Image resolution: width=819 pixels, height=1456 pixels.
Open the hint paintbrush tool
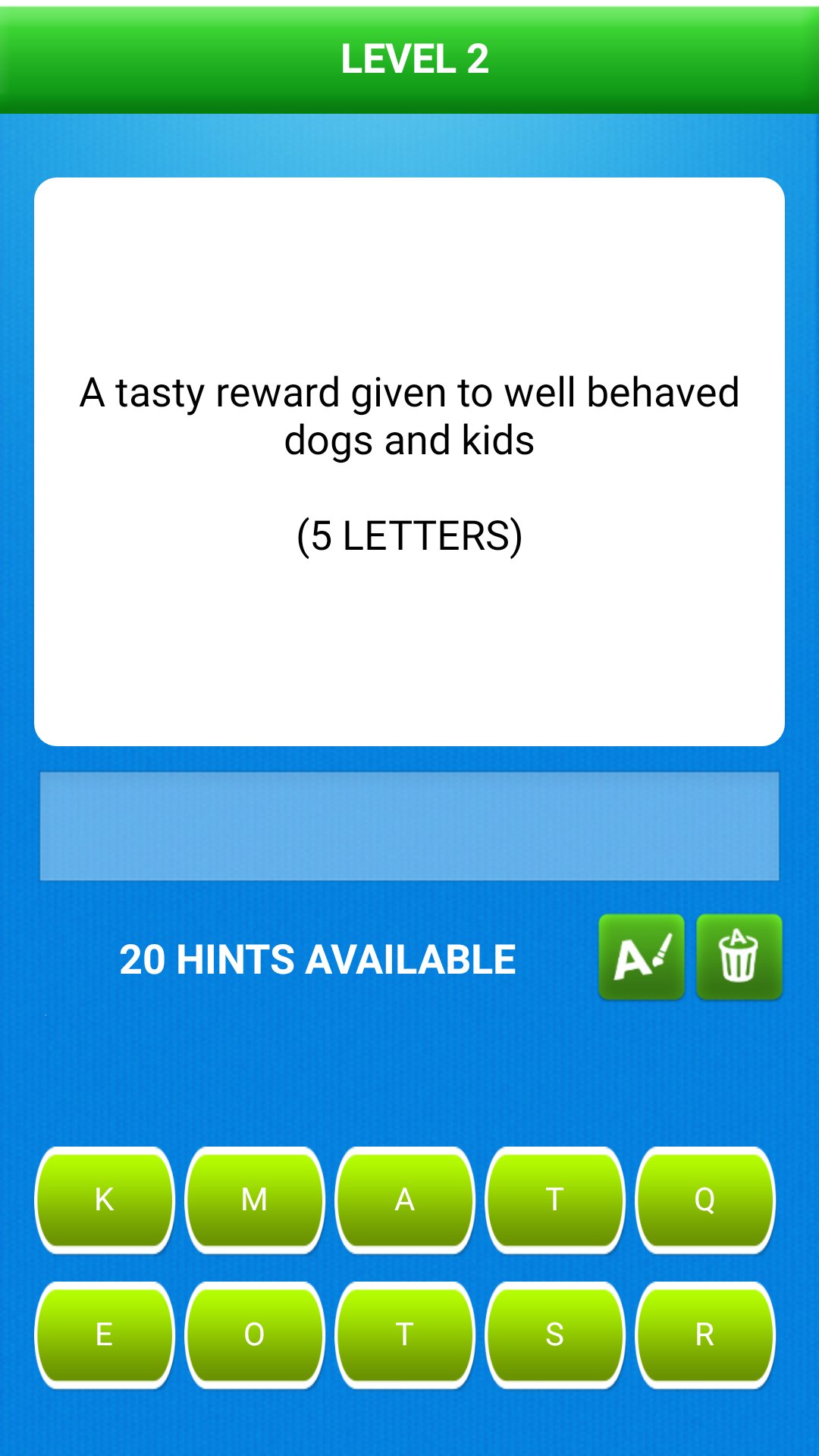tap(642, 956)
